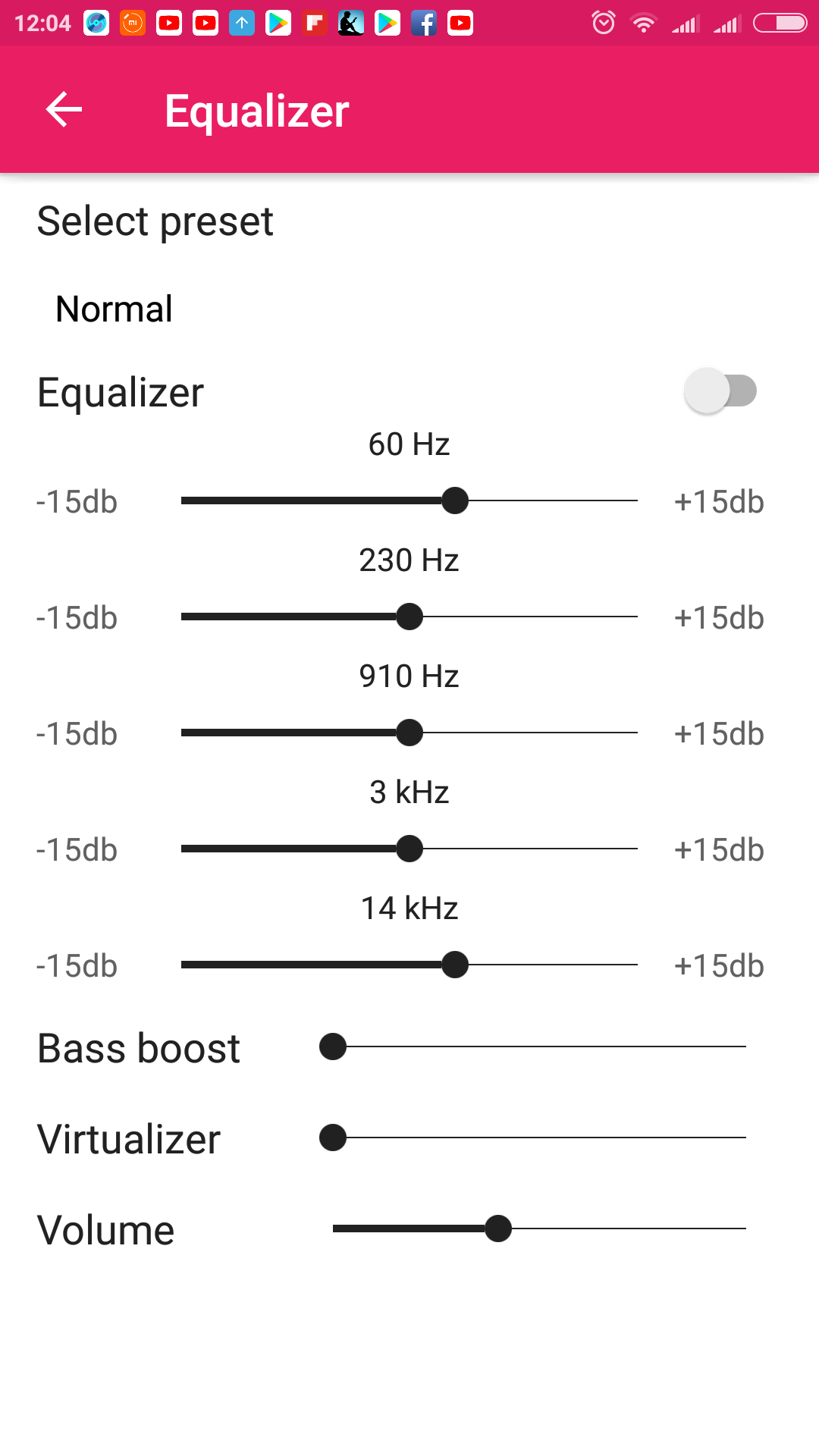Open the Normal preset dropdown

[114, 309]
